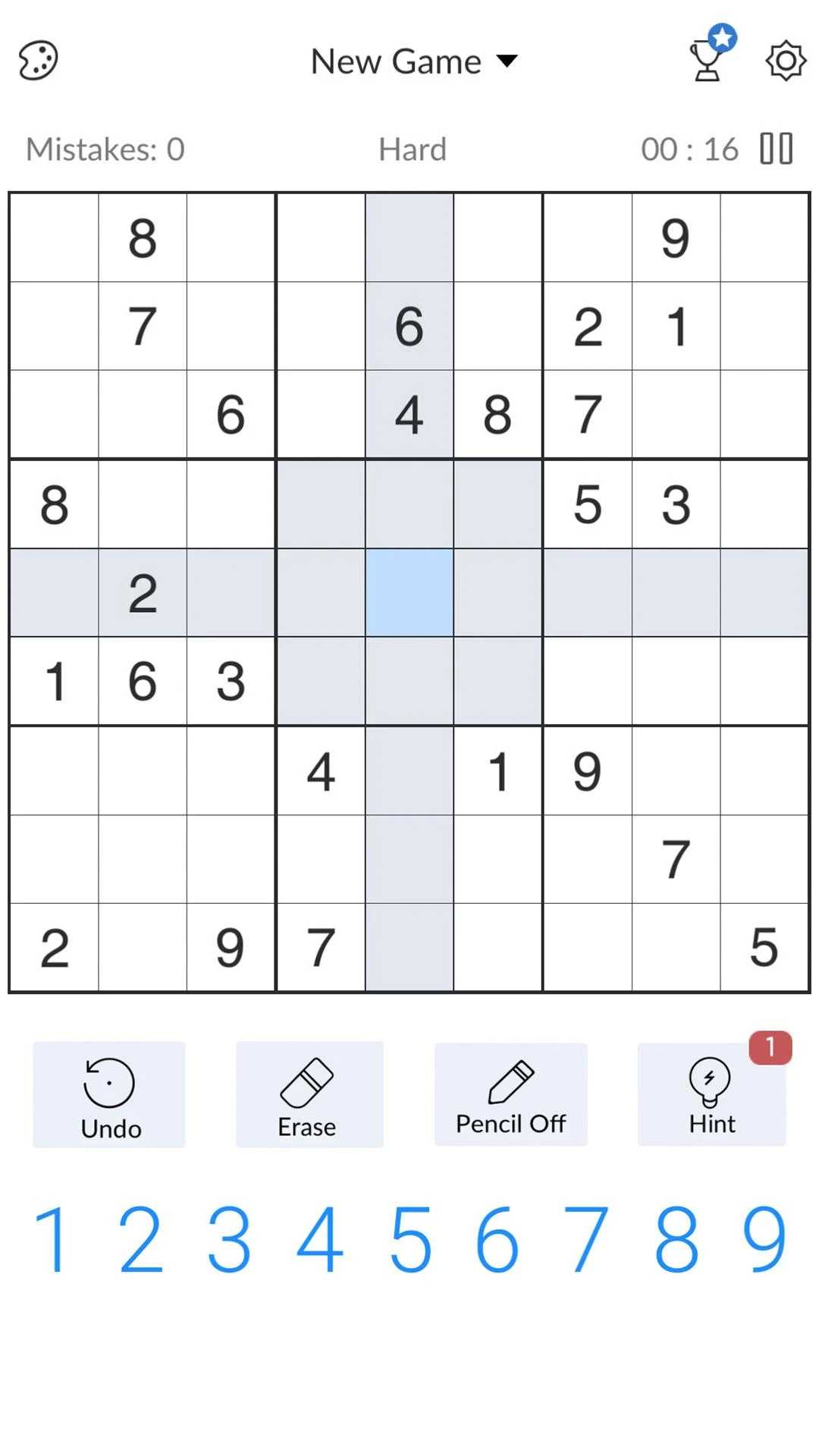
Task: Choose number 9 on the number pad
Action: click(764, 1241)
